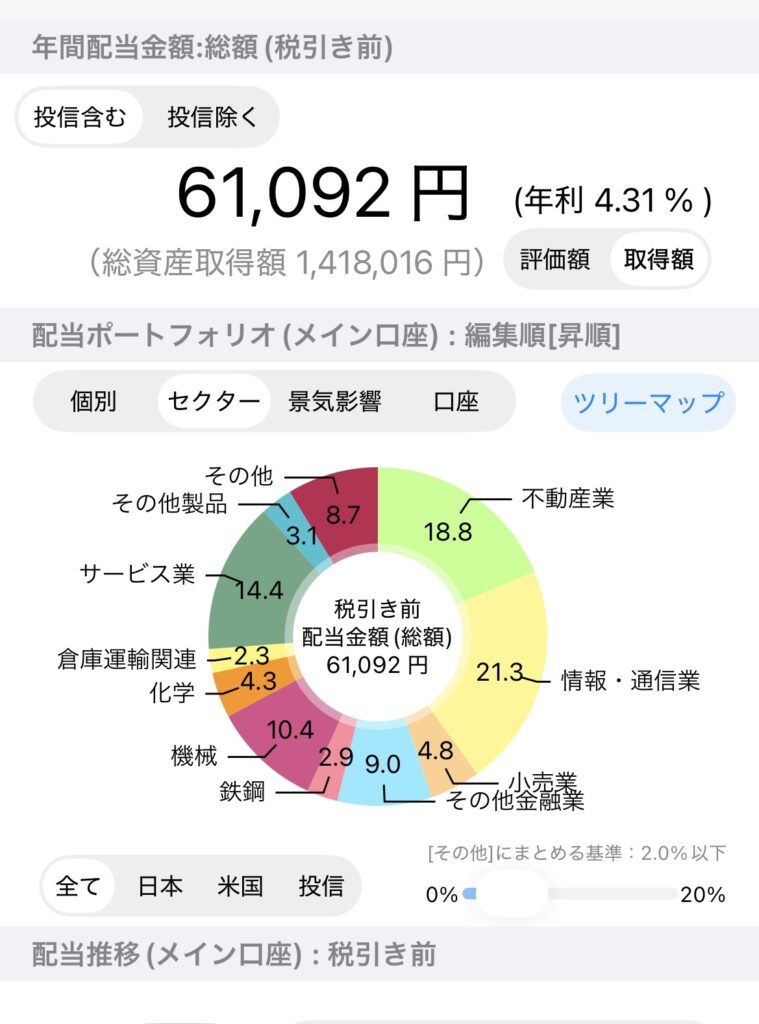Filter holdings by 米国
Image resolution: width=759 pixels, height=1024 pixels.
coord(240,886)
